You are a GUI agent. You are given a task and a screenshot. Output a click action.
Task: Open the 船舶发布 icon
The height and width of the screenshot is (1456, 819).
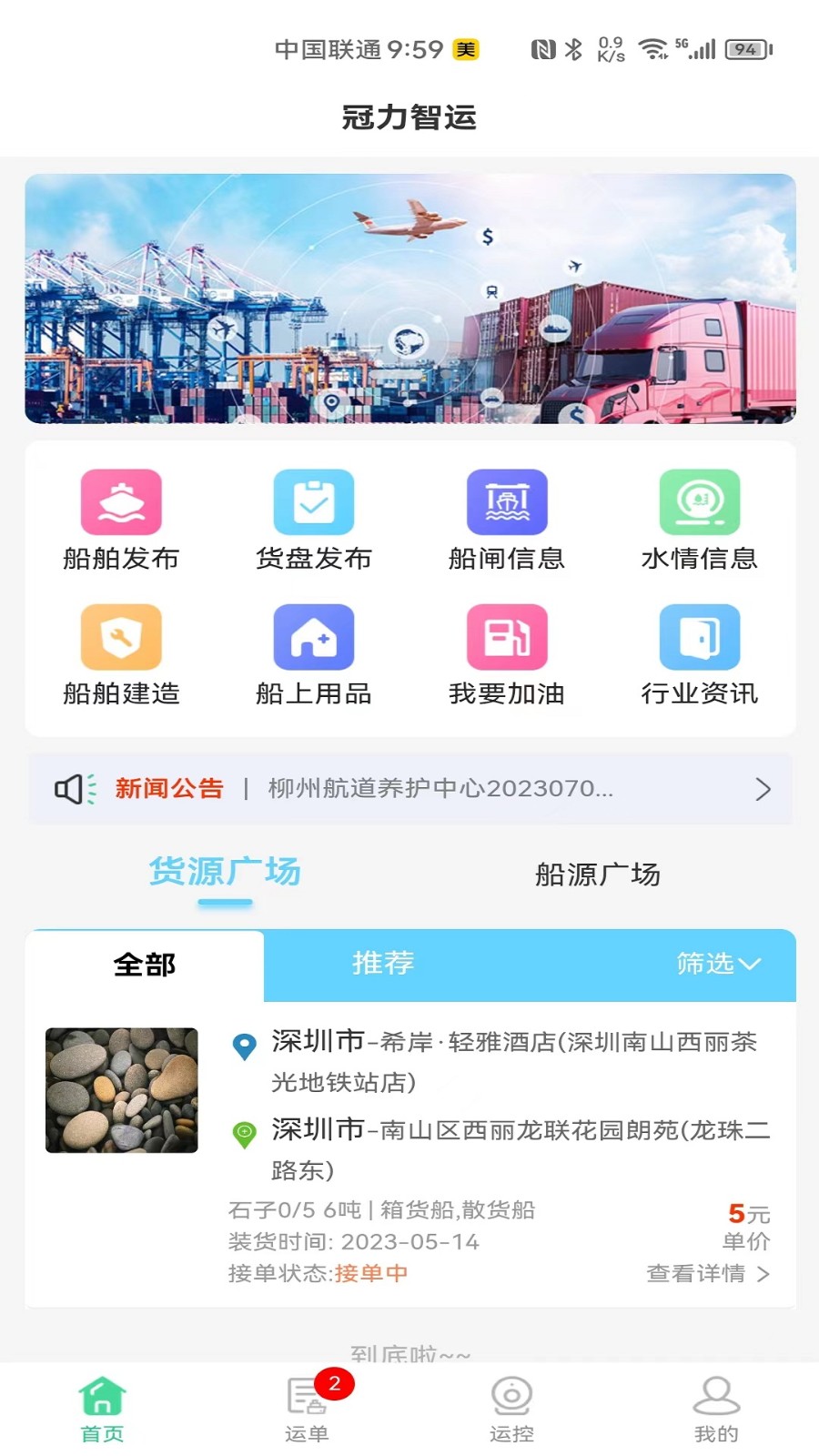click(x=120, y=501)
